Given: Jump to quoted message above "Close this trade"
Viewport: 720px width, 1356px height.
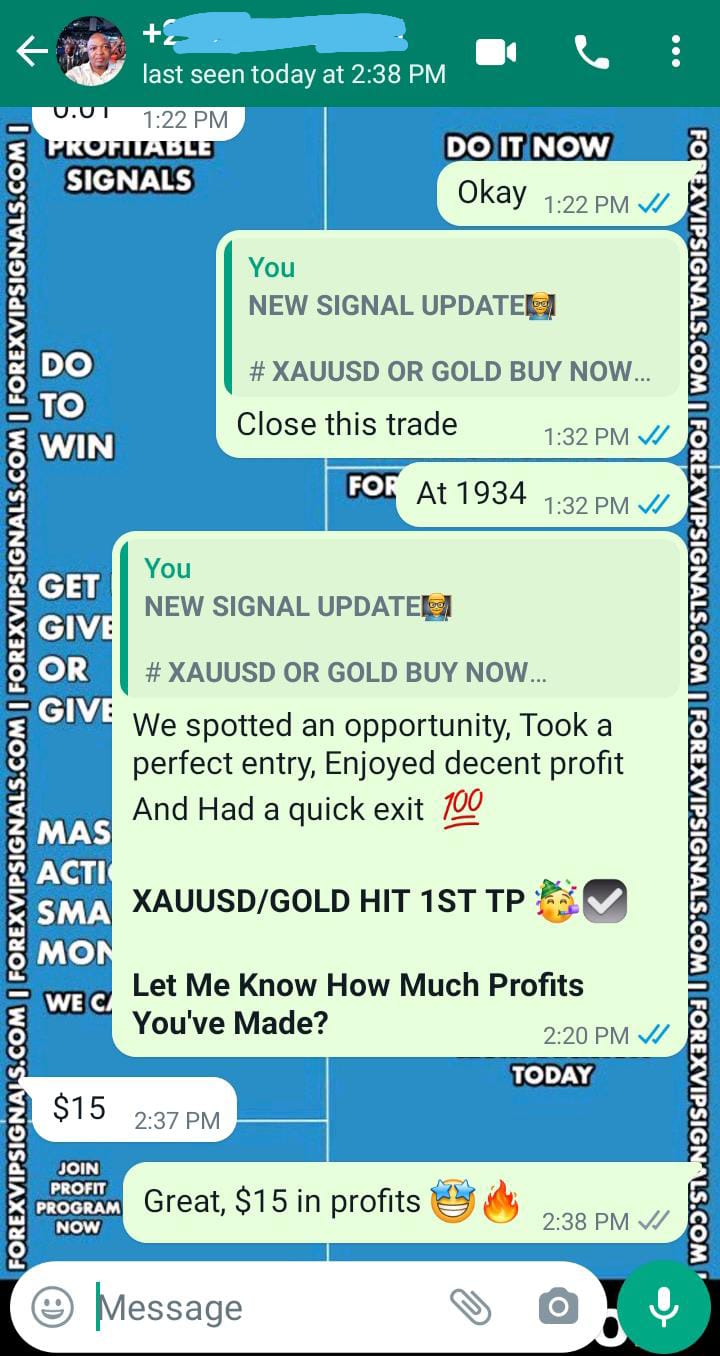Looking at the screenshot, I should pyautogui.click(x=452, y=320).
